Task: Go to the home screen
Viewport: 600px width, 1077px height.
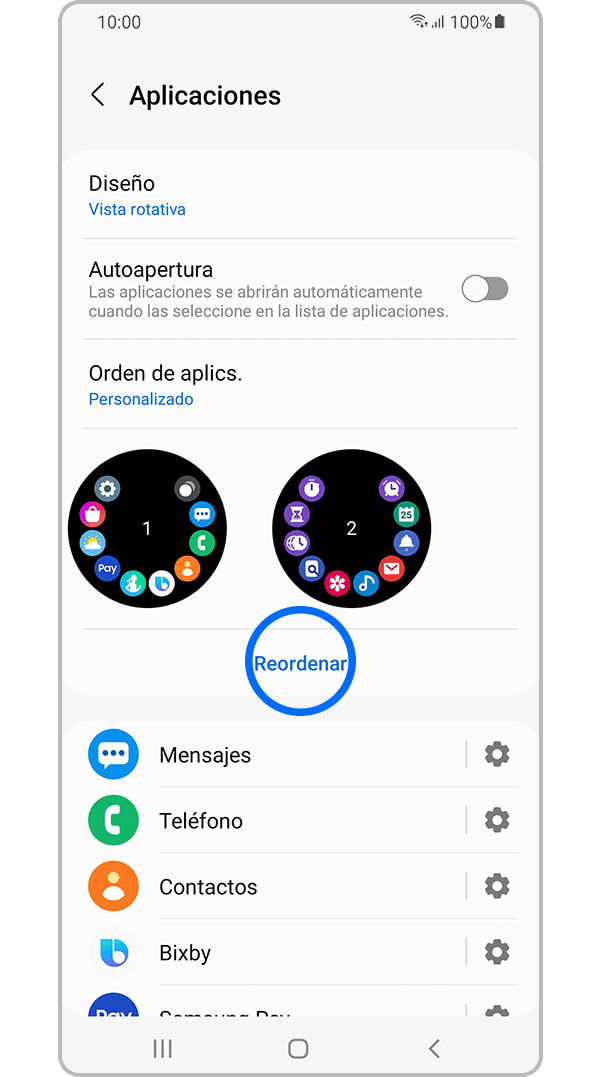Action: click(x=298, y=1048)
